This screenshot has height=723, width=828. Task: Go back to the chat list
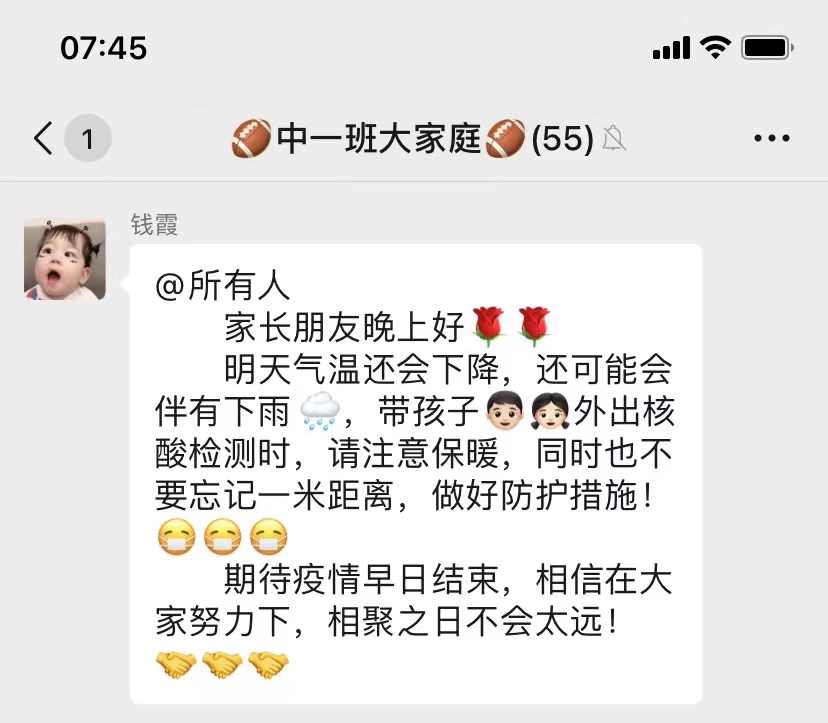(45, 139)
